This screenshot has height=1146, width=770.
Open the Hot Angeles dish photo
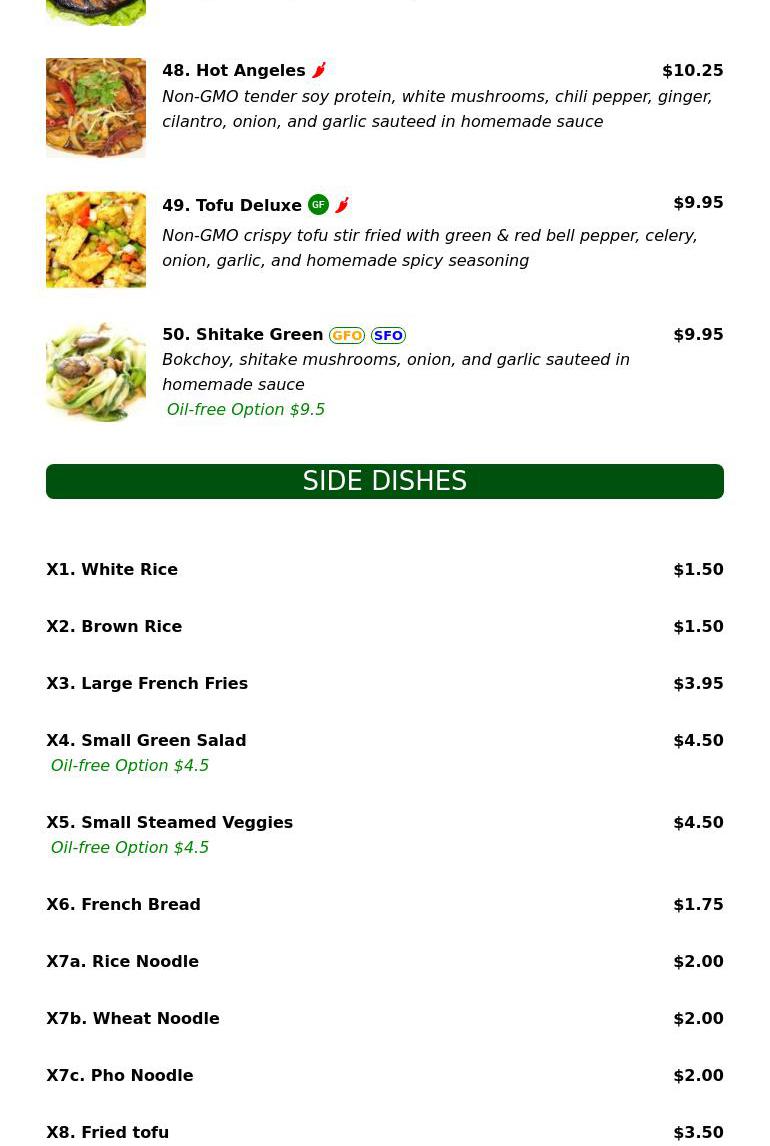96,108
